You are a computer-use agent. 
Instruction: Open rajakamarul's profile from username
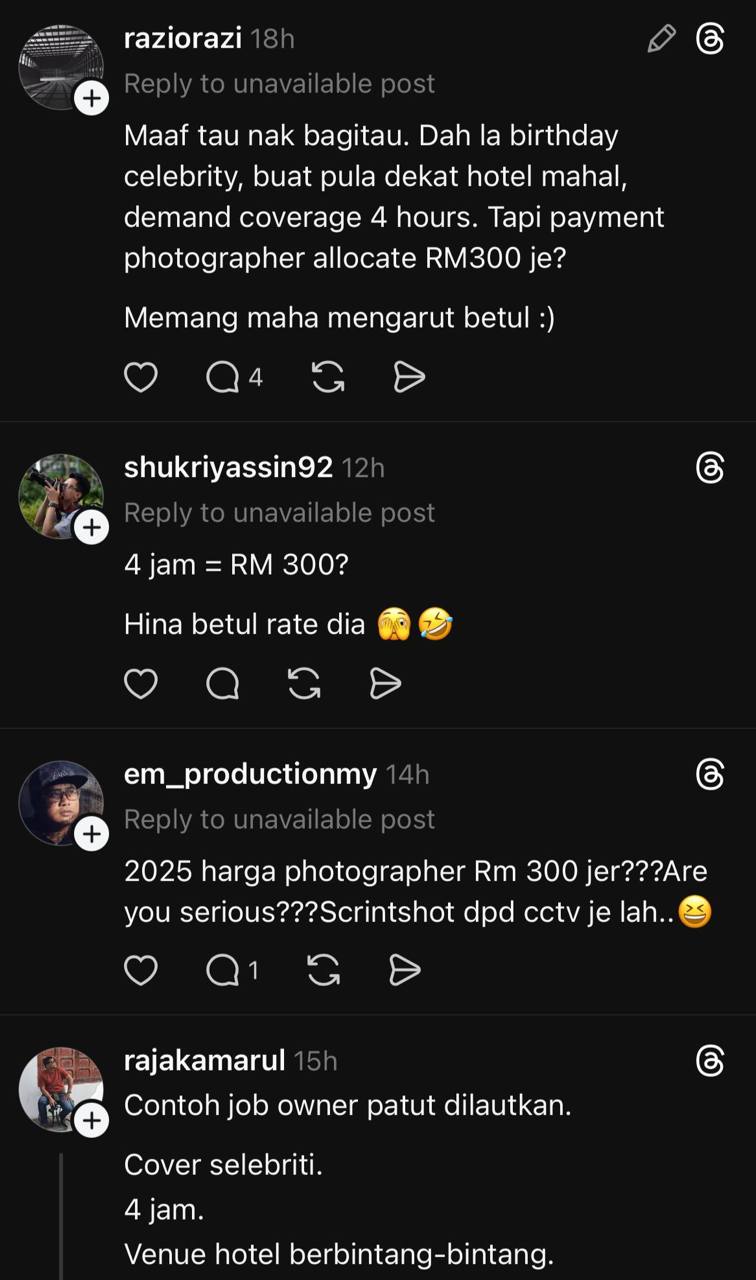(x=205, y=1060)
